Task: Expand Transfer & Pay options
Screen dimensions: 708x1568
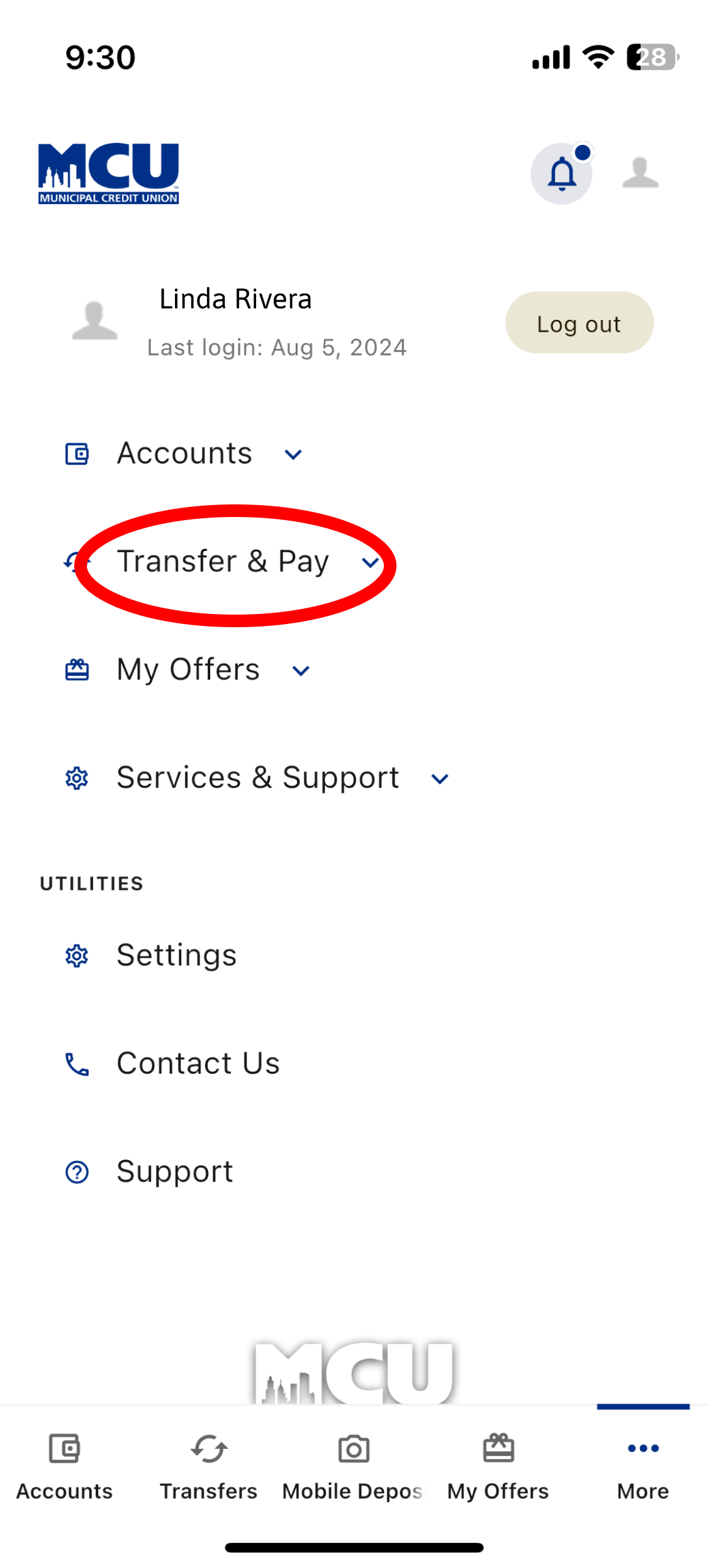Action: pos(223,562)
